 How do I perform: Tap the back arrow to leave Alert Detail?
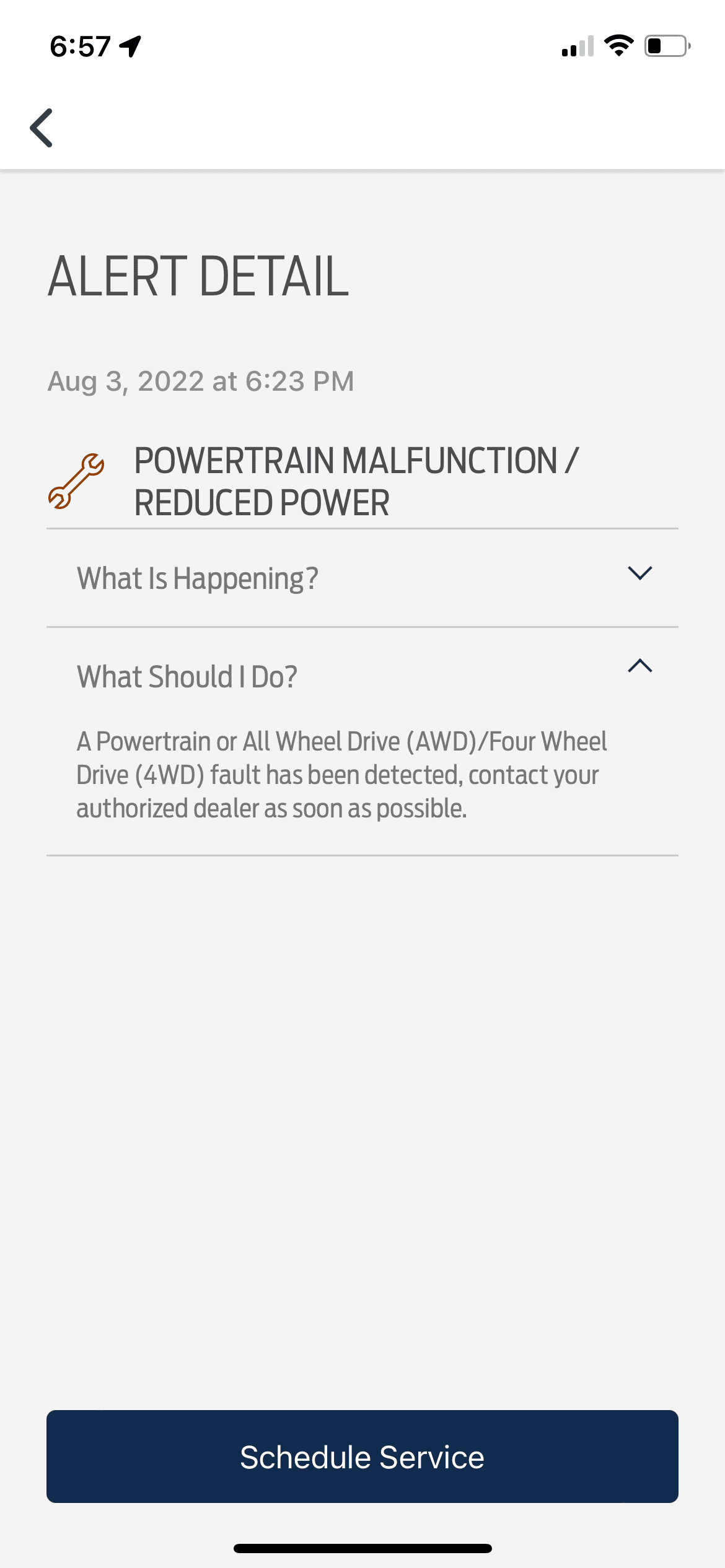[x=41, y=127]
